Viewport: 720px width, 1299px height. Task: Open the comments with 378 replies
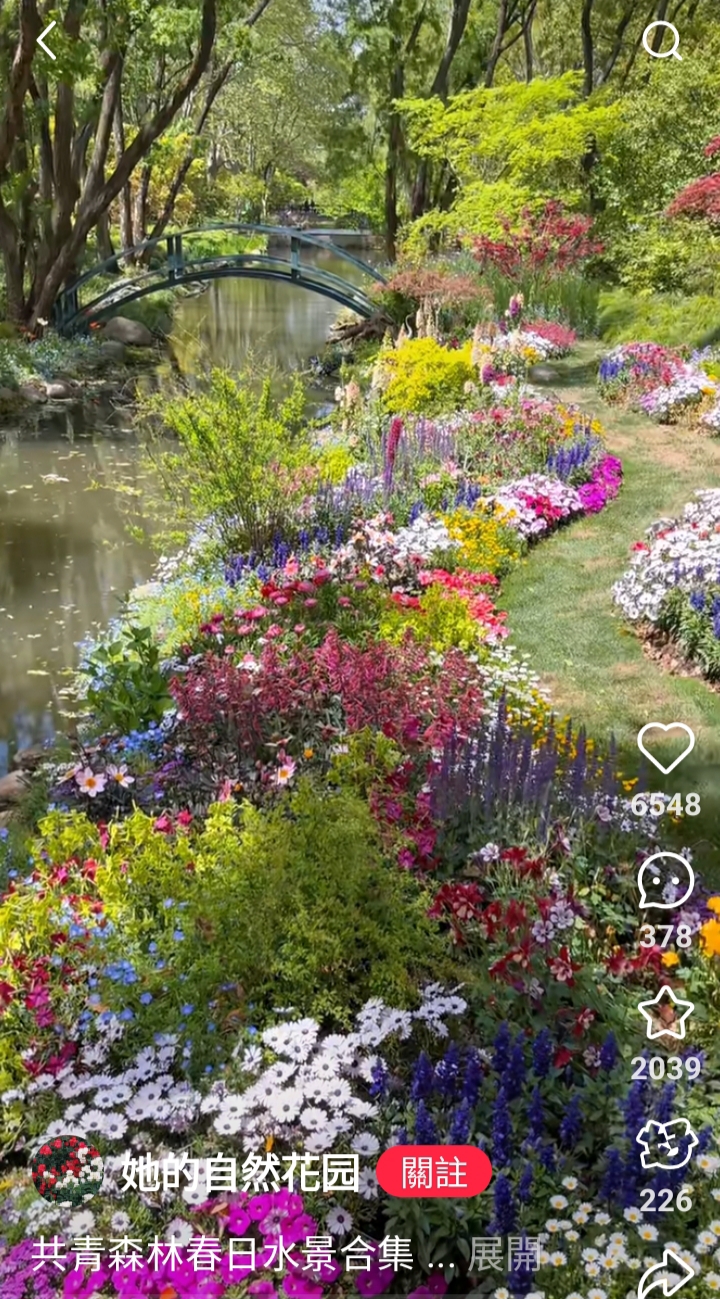[666, 881]
